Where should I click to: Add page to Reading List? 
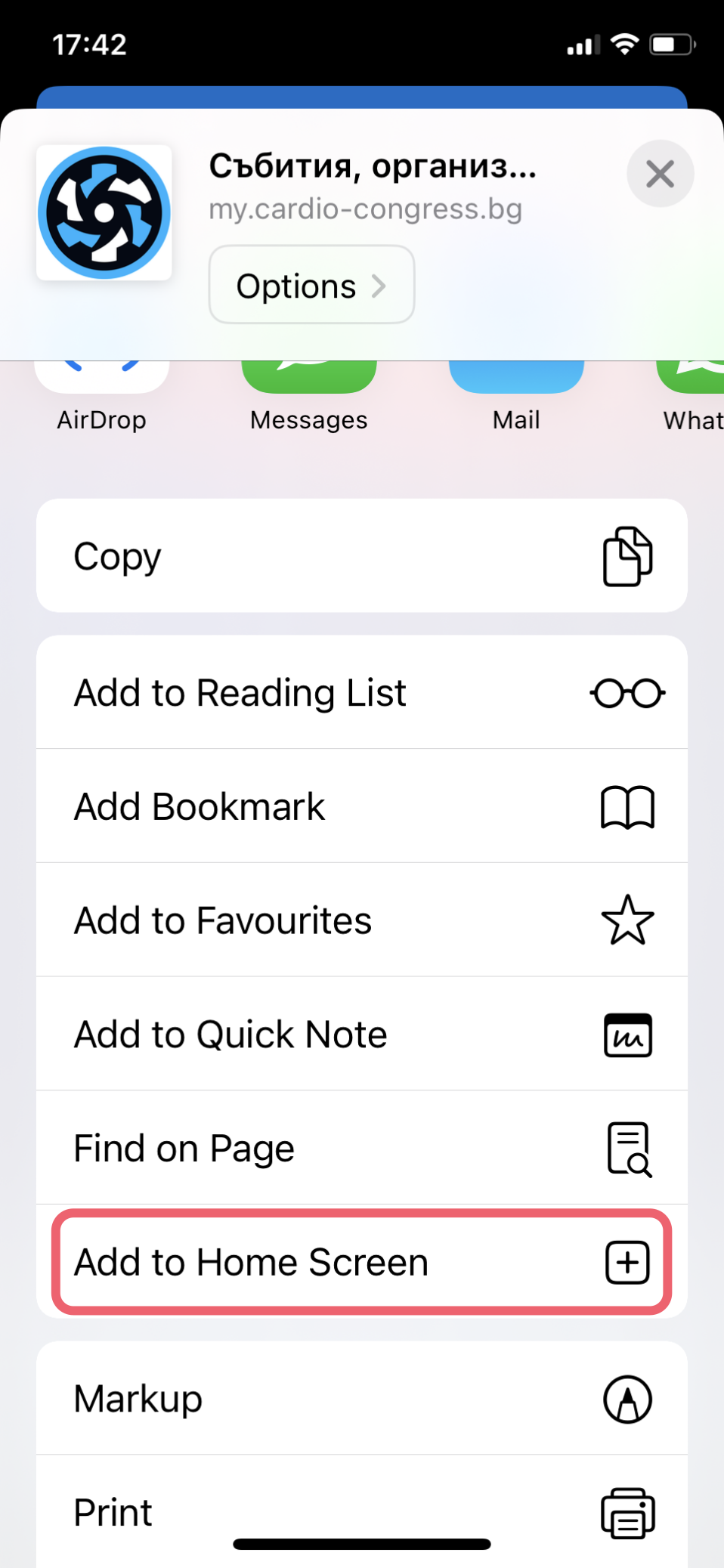click(x=361, y=692)
